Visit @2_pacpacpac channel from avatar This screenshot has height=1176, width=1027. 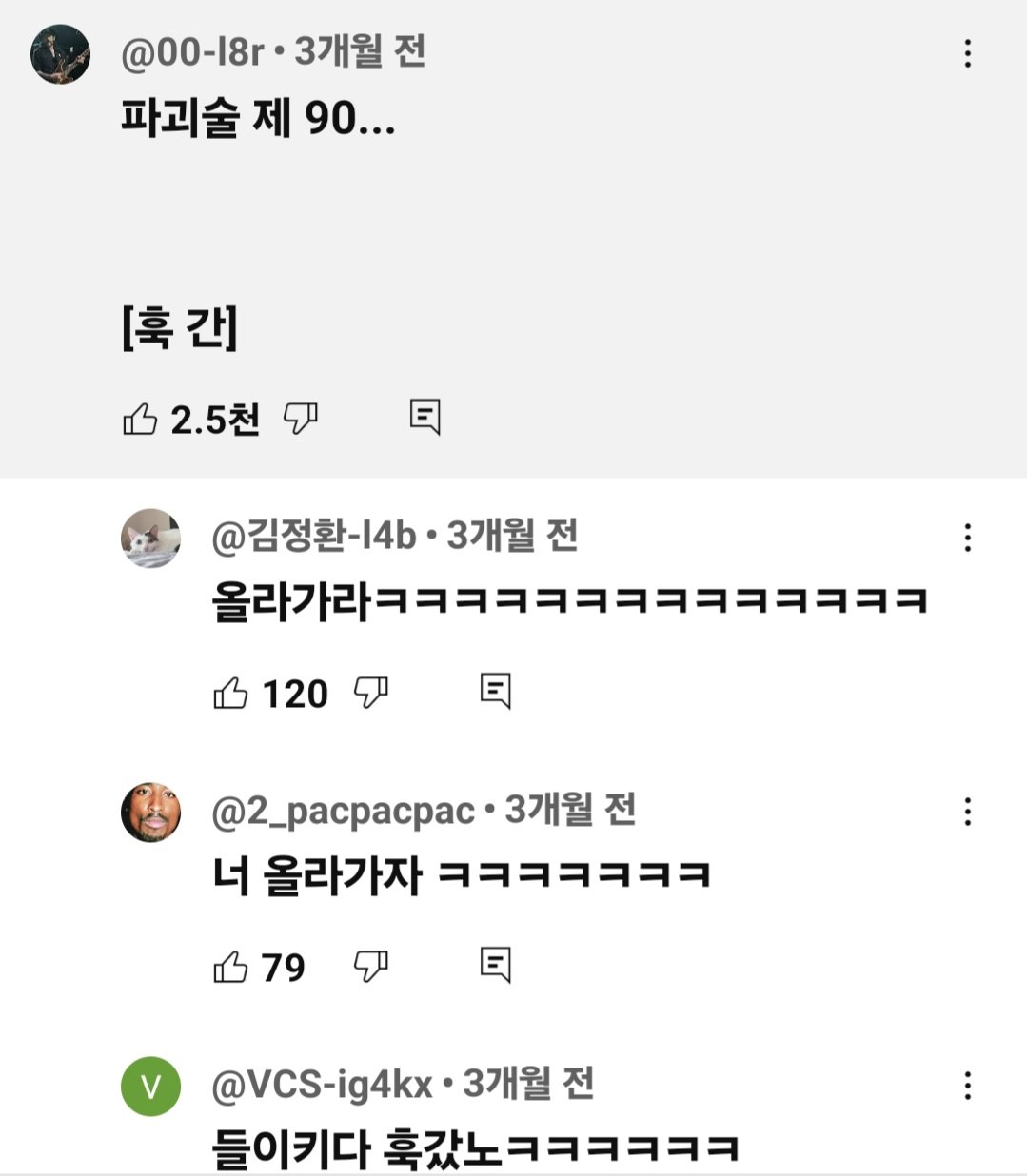pyautogui.click(x=150, y=813)
